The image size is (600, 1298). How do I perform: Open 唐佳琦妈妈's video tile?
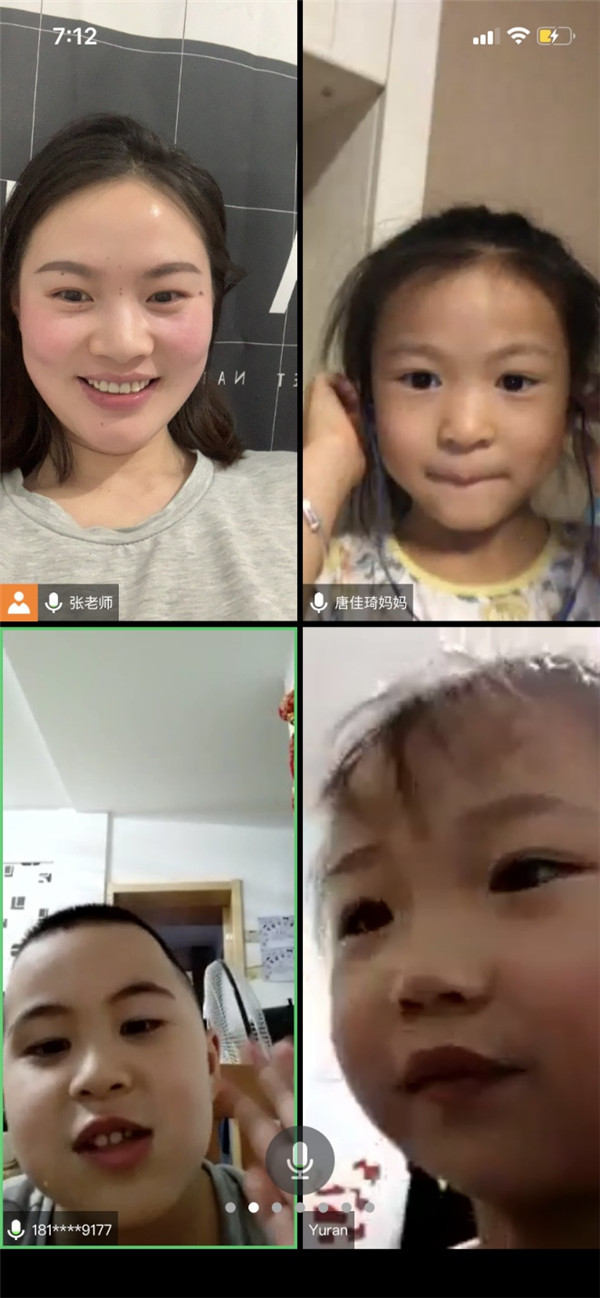[451, 310]
